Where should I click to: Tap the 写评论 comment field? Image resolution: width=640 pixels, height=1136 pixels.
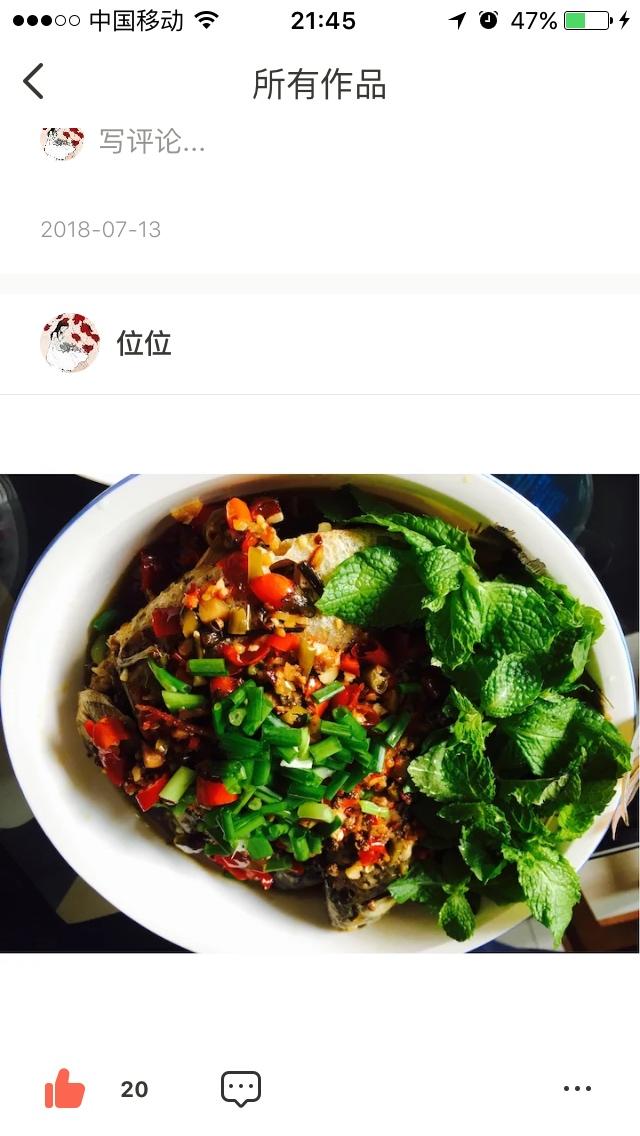[x=152, y=142]
